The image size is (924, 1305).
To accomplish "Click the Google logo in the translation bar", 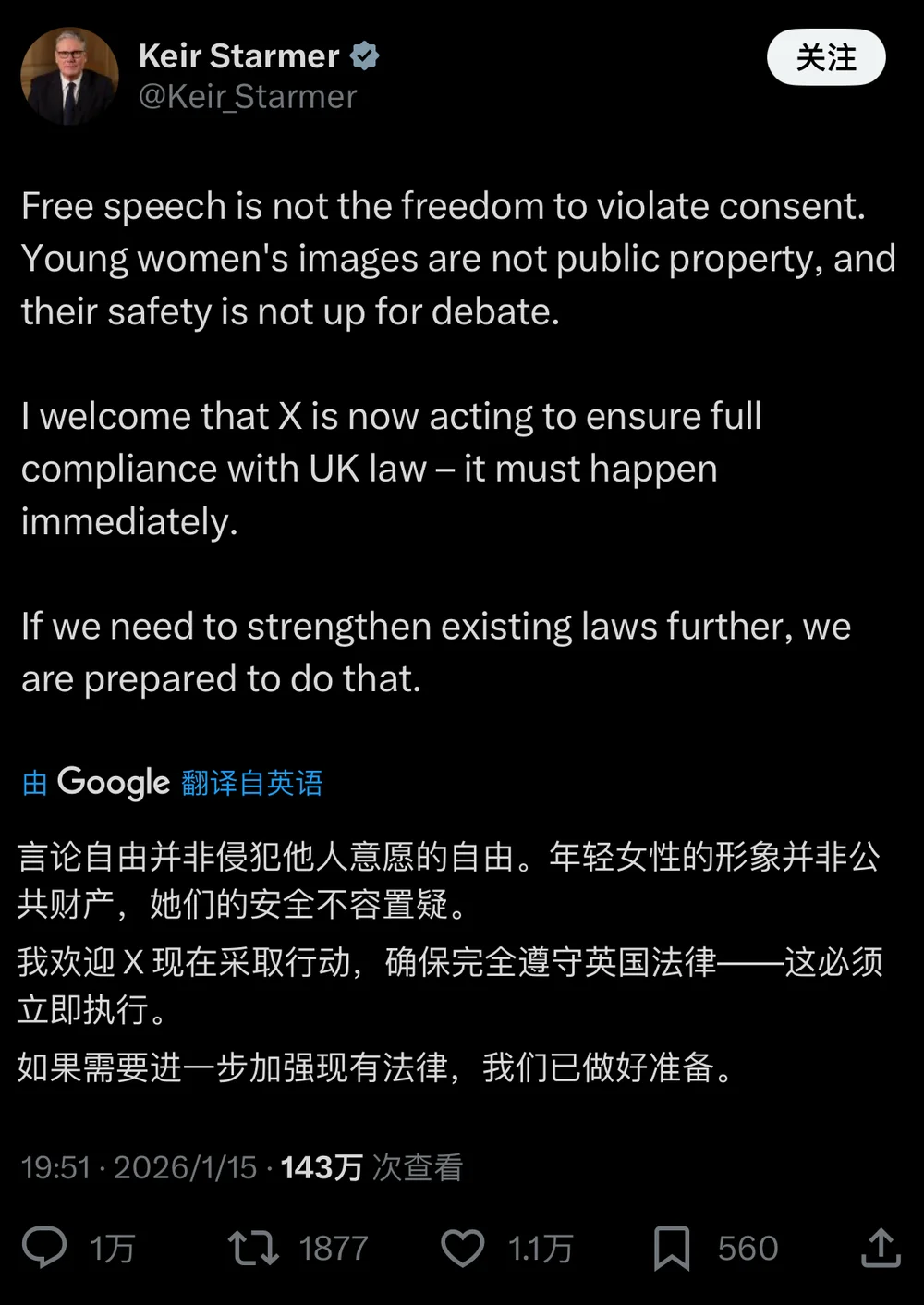I will [x=113, y=782].
